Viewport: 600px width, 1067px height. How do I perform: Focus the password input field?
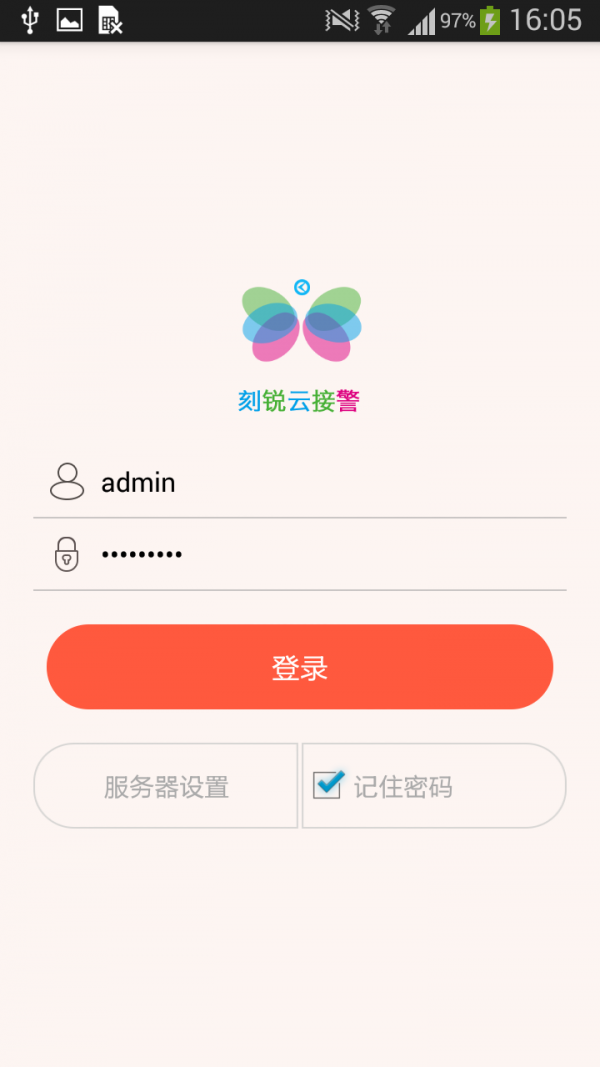coord(320,554)
